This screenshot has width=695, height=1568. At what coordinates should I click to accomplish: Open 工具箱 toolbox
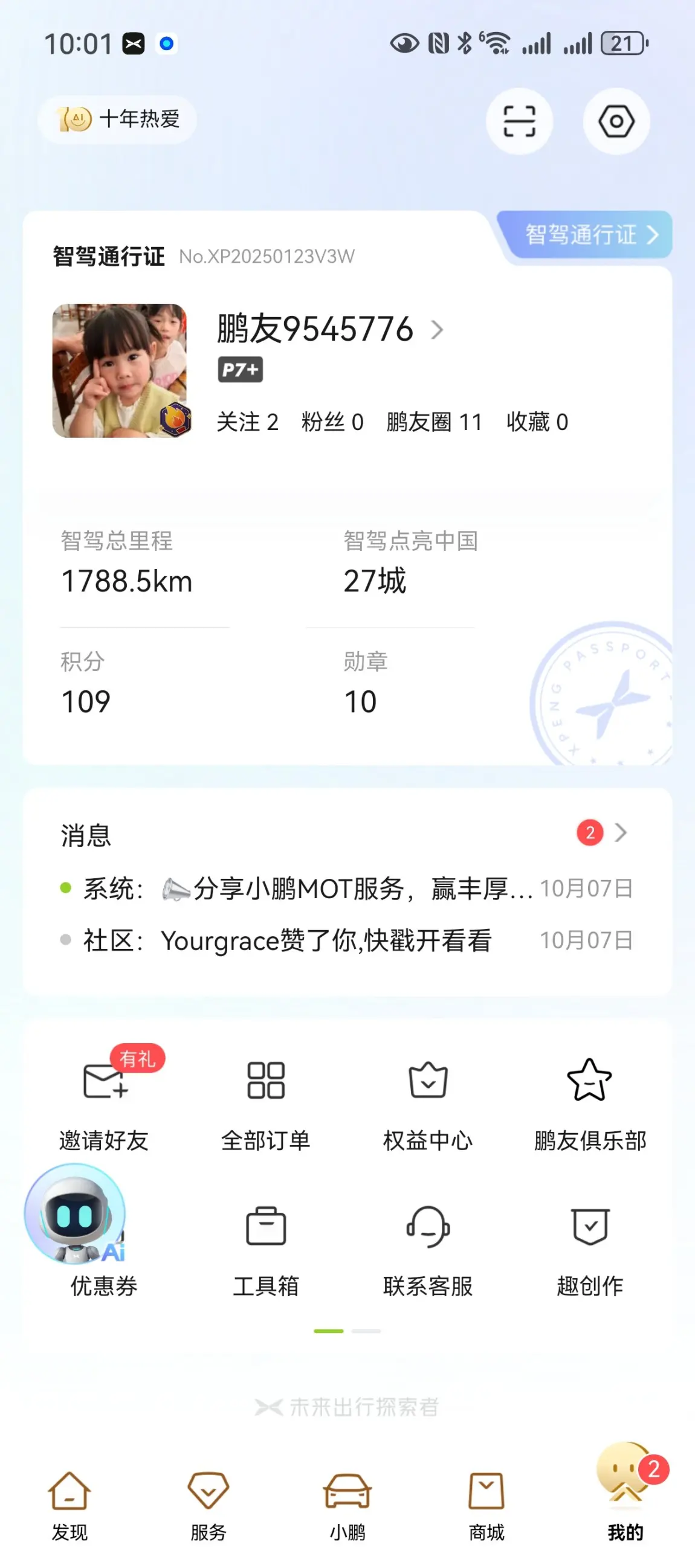pyautogui.click(x=265, y=1249)
